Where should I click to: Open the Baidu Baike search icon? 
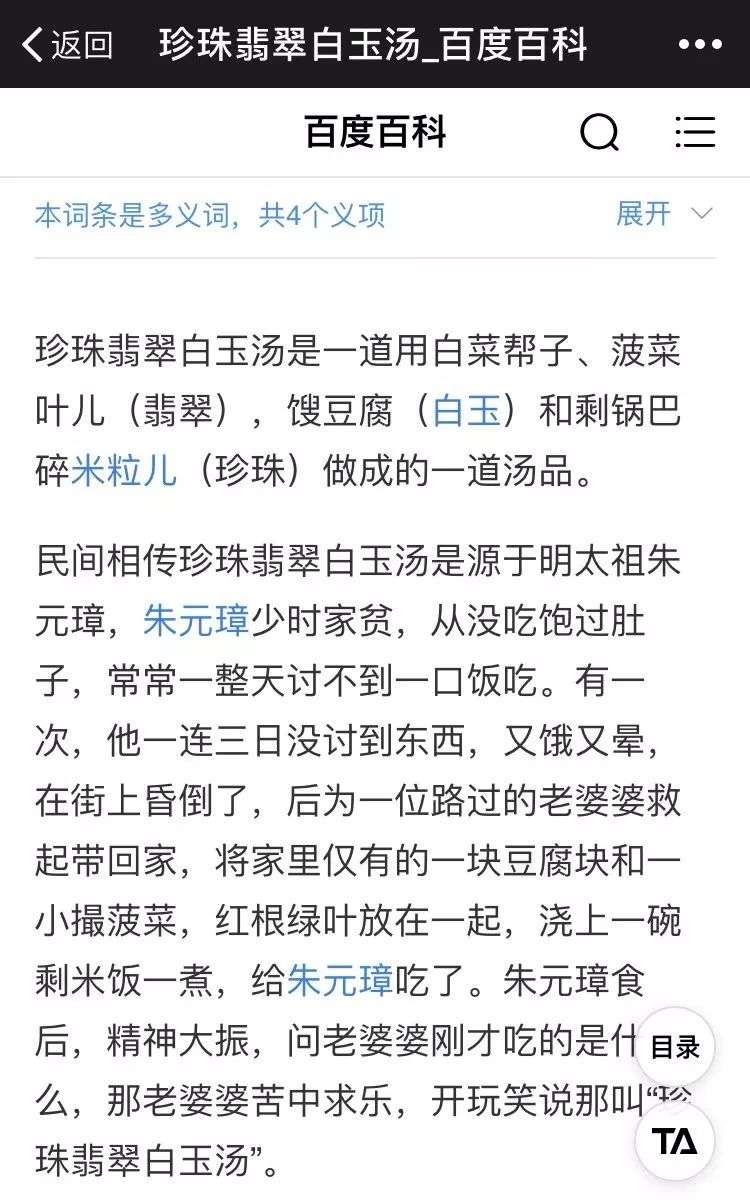[599, 132]
